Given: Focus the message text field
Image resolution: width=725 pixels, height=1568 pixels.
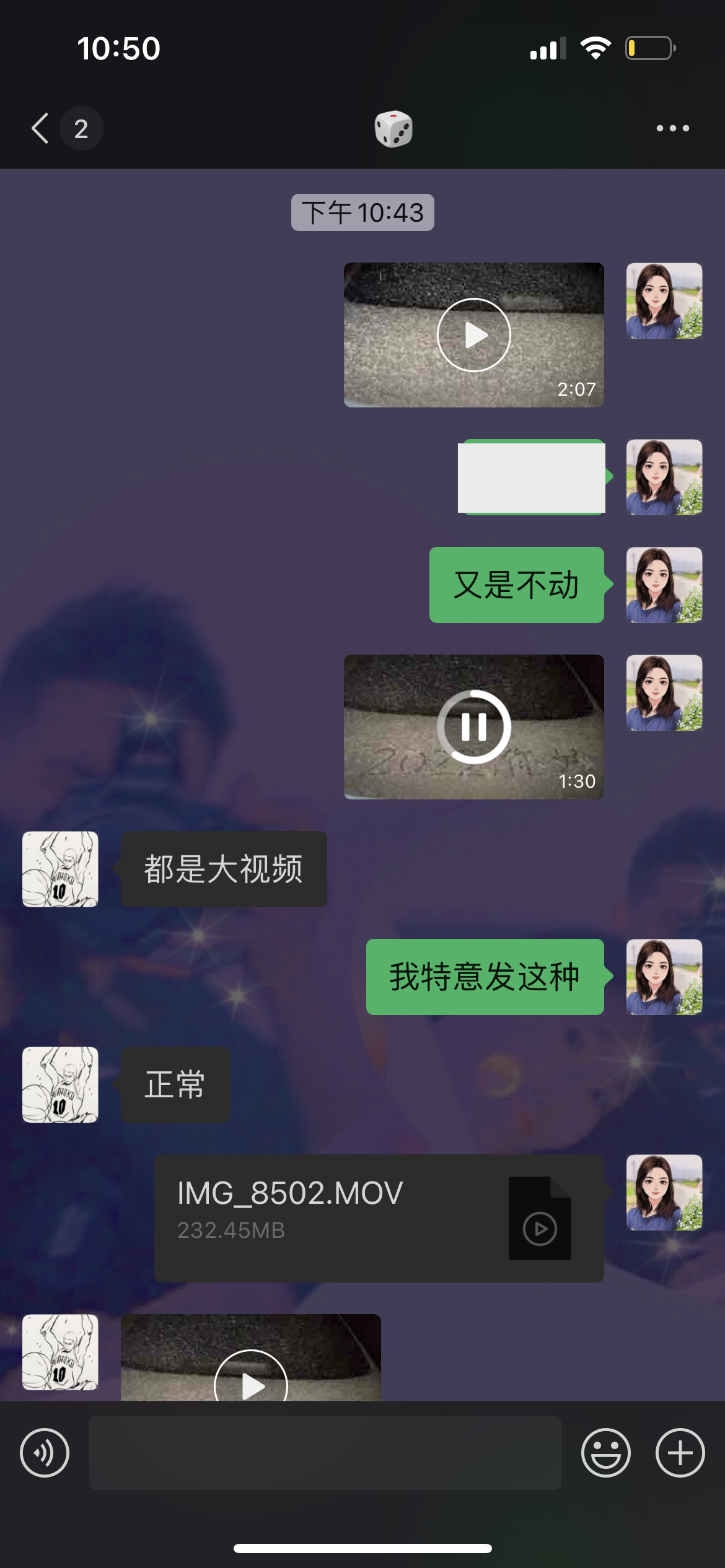Looking at the screenshot, I should point(325,1453).
